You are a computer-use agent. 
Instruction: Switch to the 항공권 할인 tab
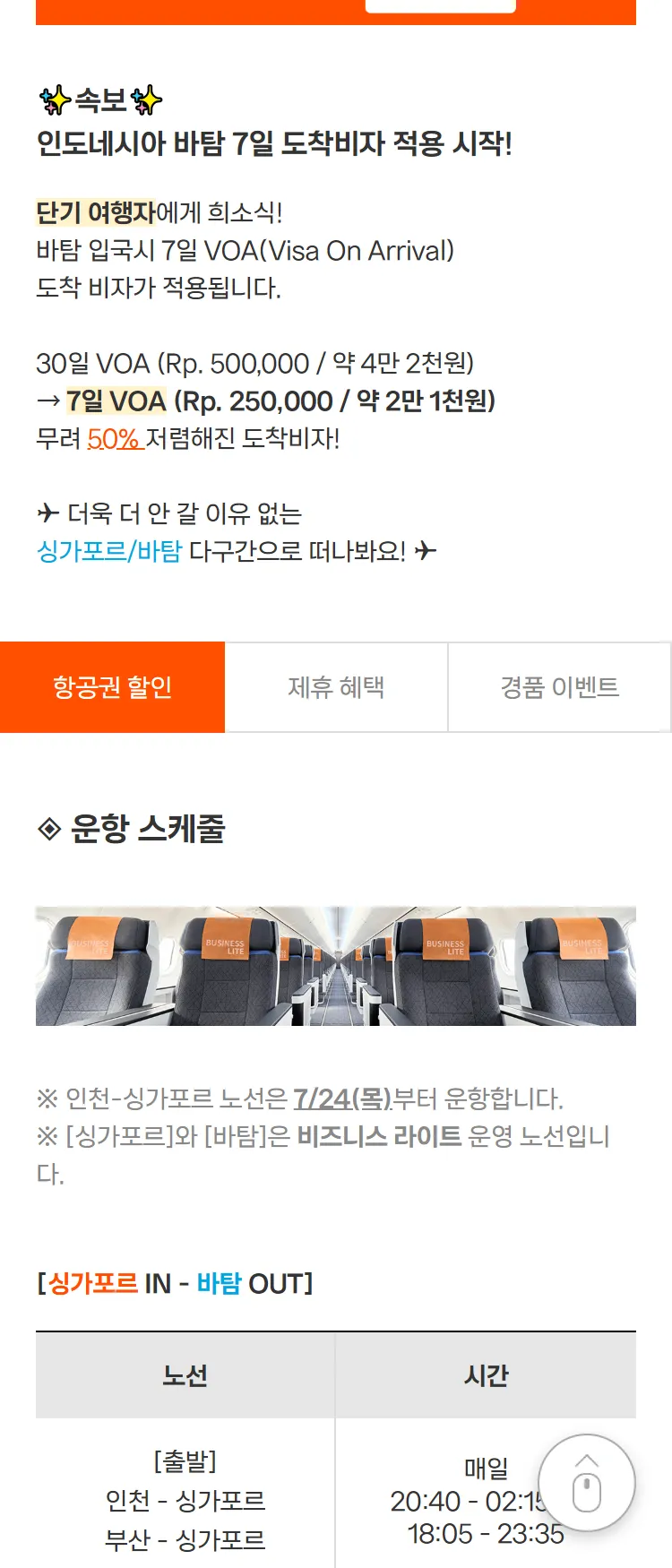[x=112, y=687]
